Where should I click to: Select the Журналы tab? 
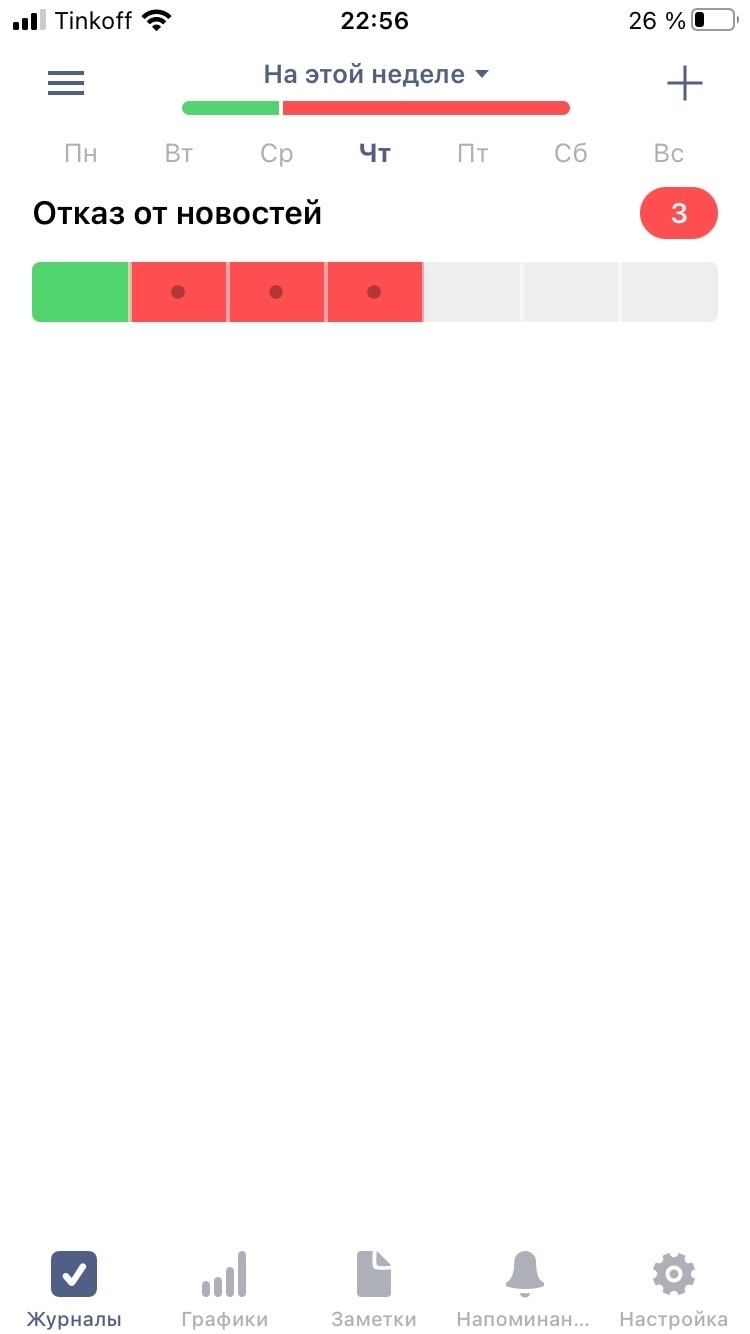(75, 1290)
